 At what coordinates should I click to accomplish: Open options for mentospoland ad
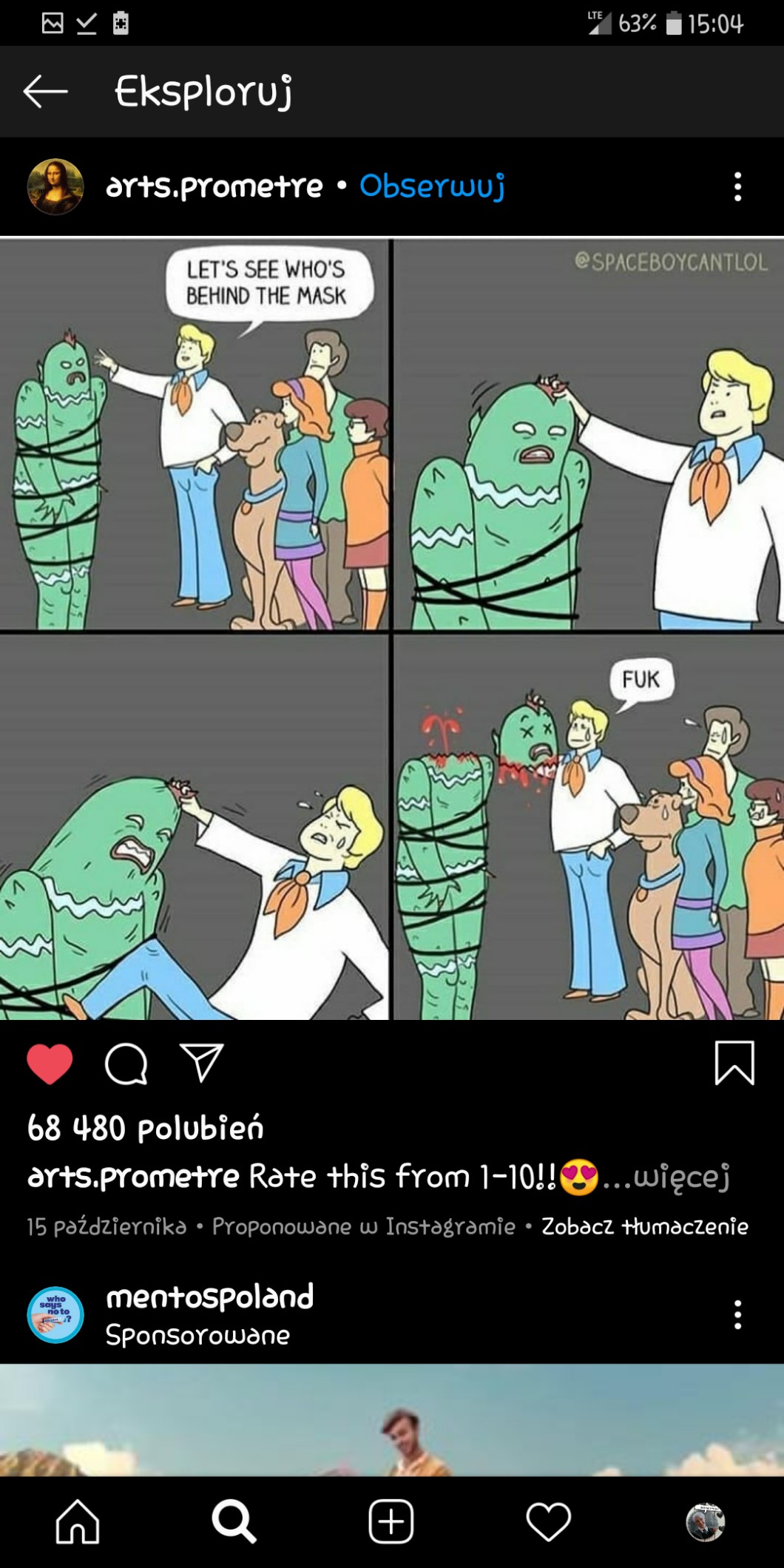(737, 1314)
